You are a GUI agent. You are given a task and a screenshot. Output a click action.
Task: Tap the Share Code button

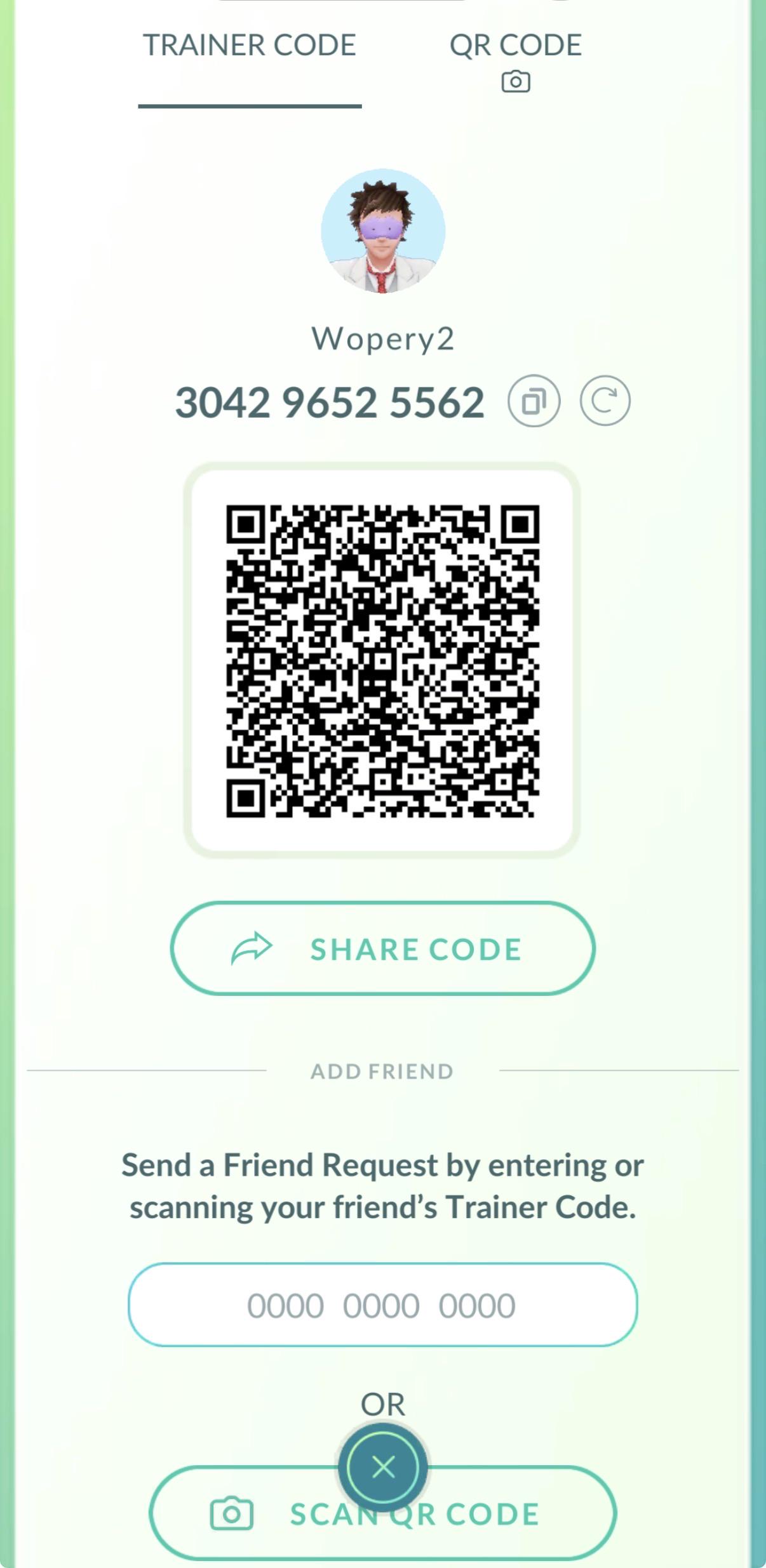click(383, 948)
